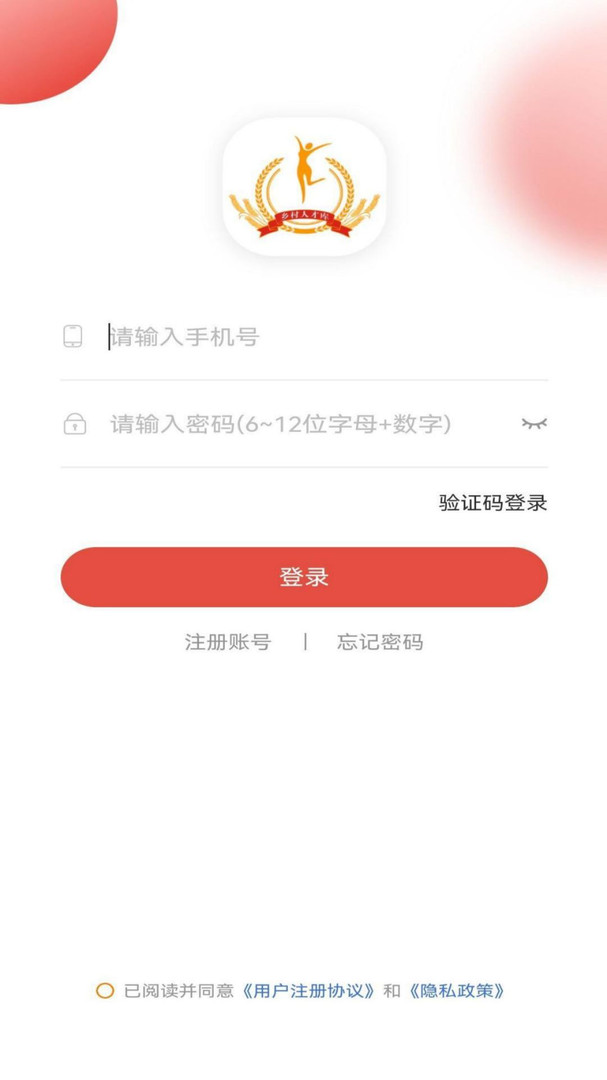Open the 《隐私政策》 privacy policy link
The image size is (607, 1080).
point(457,991)
